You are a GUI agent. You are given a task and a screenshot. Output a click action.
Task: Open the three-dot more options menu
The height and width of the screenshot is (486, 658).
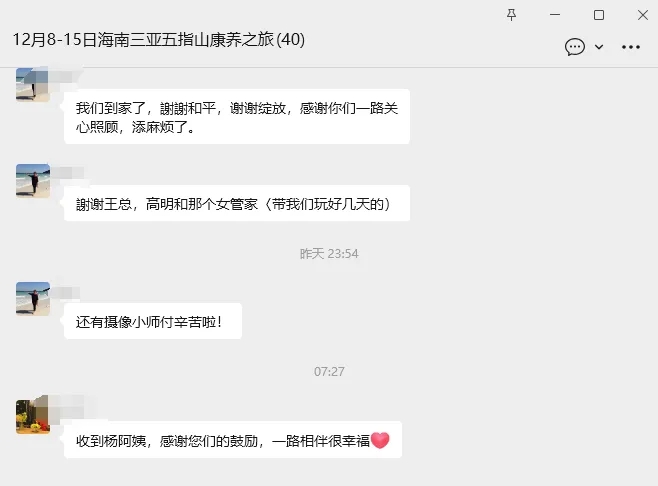pyautogui.click(x=631, y=46)
